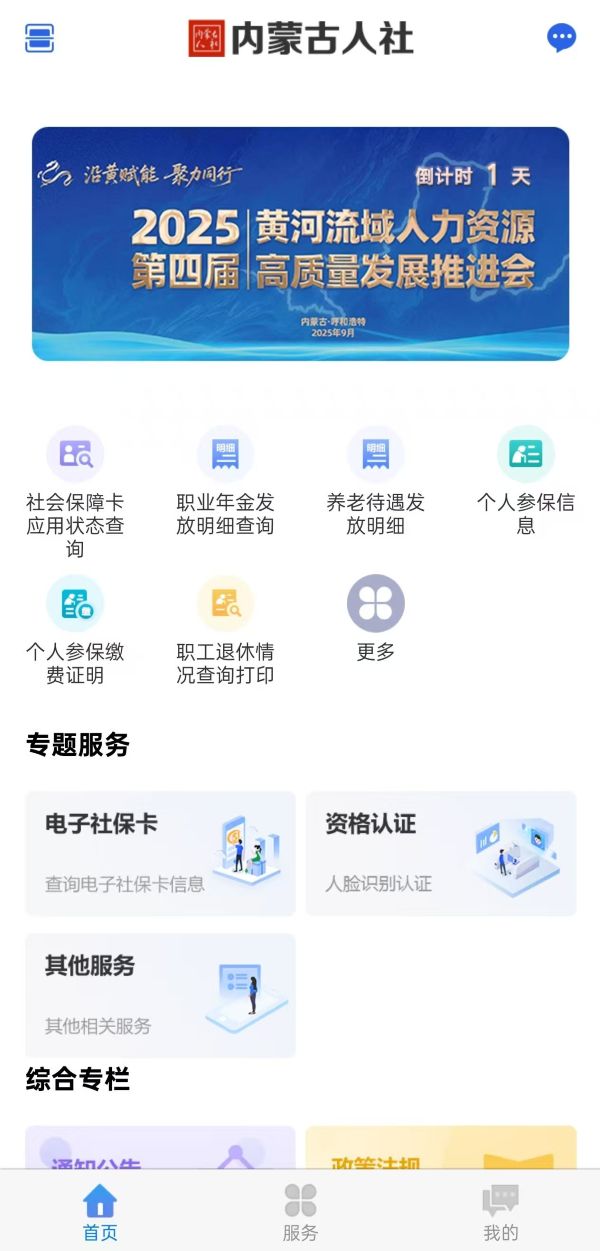Switch to the 服务 tab
This screenshot has height=1251, width=600.
coord(300,1211)
